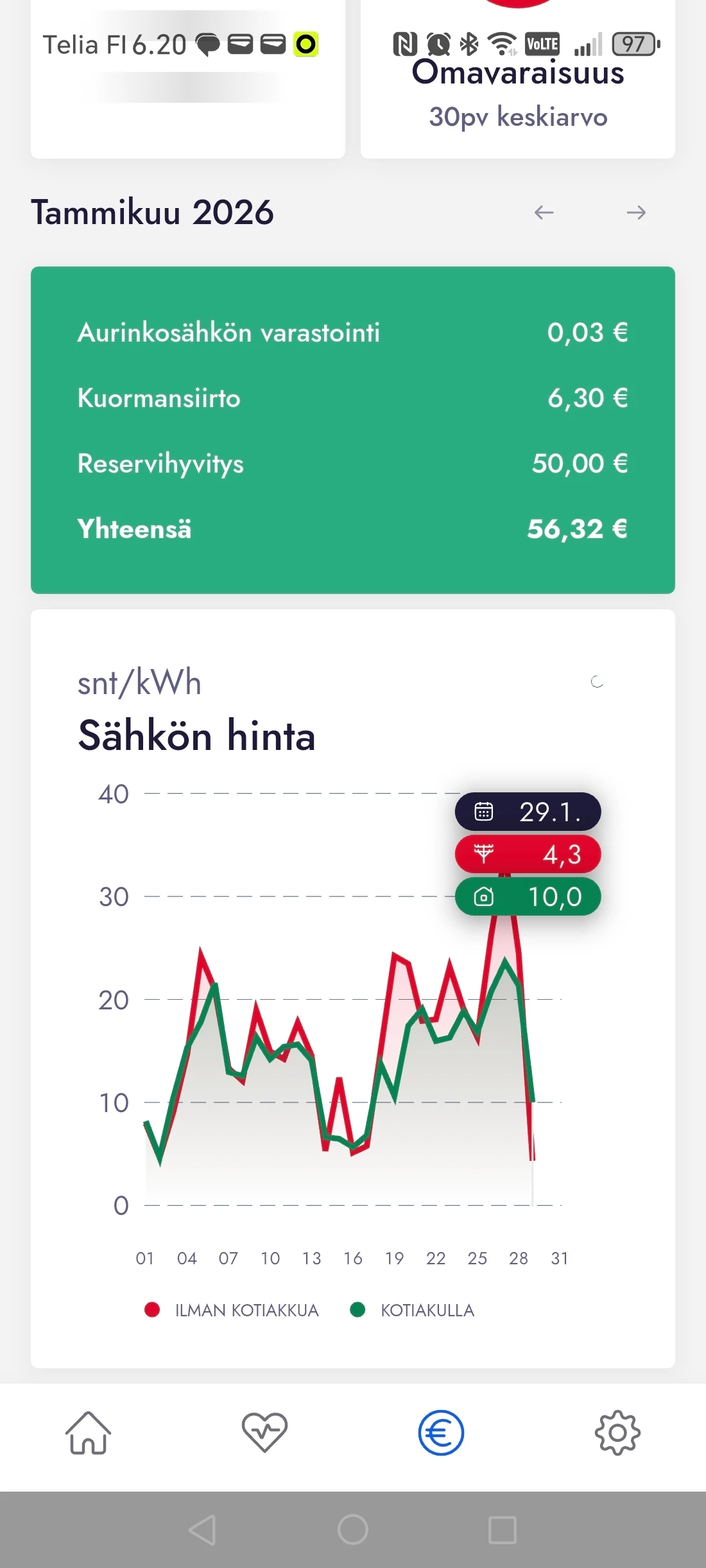Tap the system home button
This screenshot has width=706, height=1568.
pos(353,1529)
